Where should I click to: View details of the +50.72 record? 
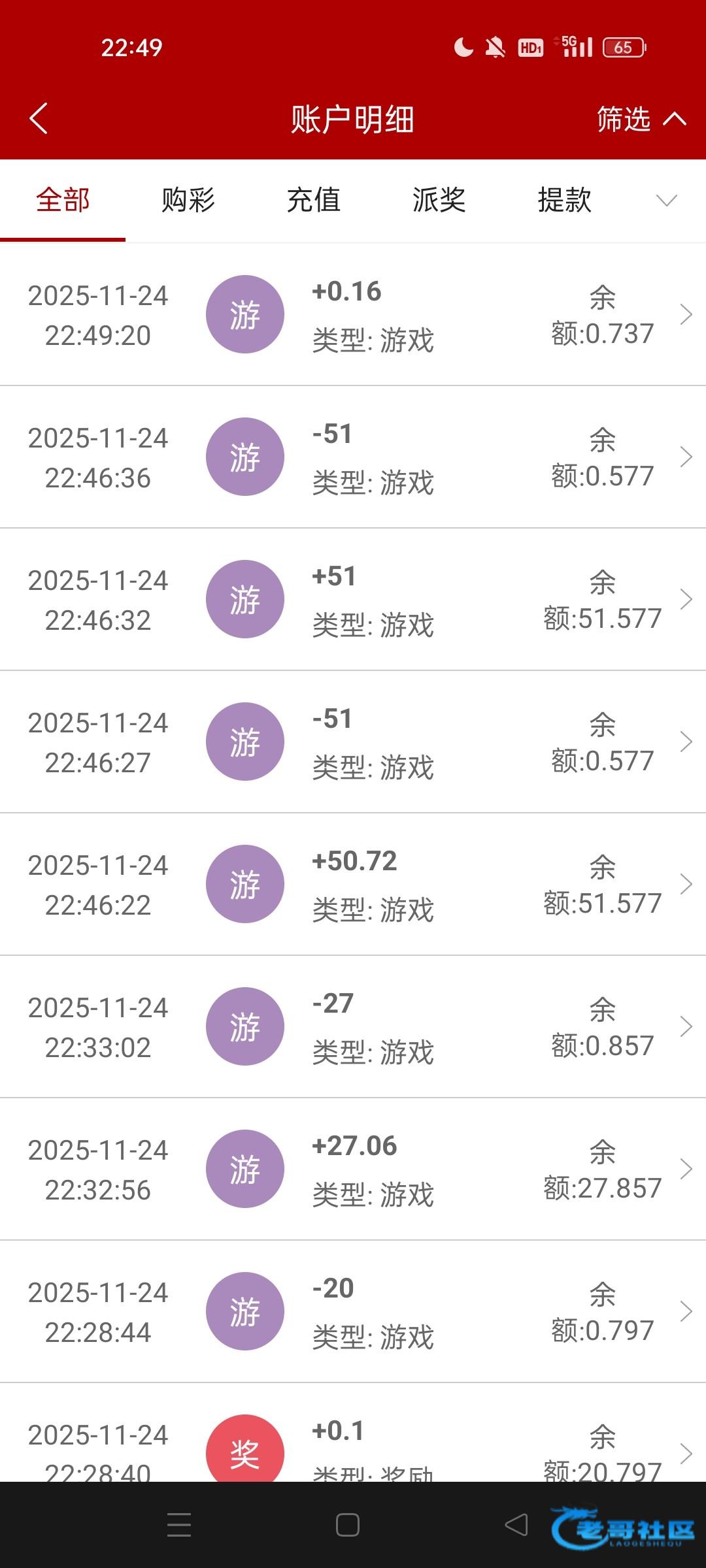click(x=353, y=885)
